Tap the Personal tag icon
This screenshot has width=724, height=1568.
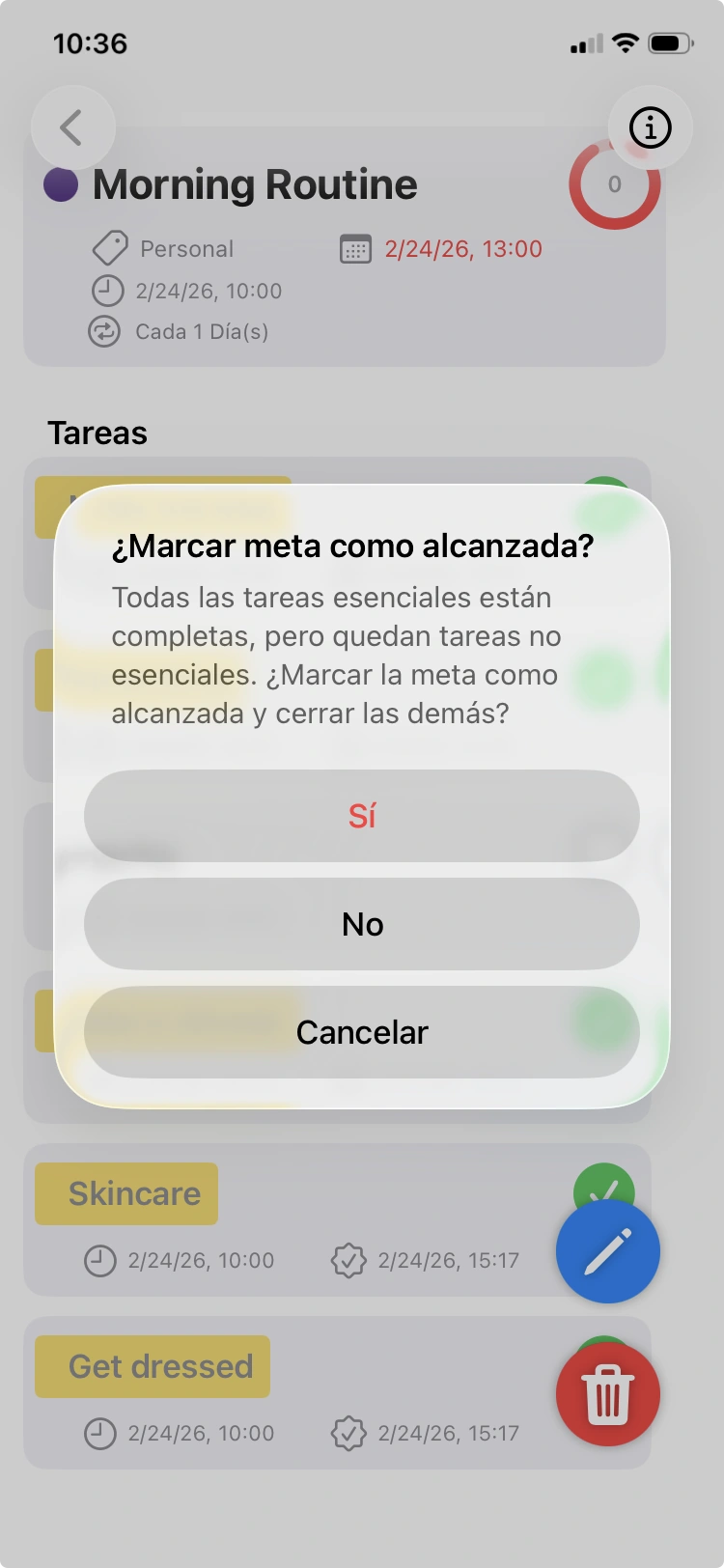click(x=111, y=248)
